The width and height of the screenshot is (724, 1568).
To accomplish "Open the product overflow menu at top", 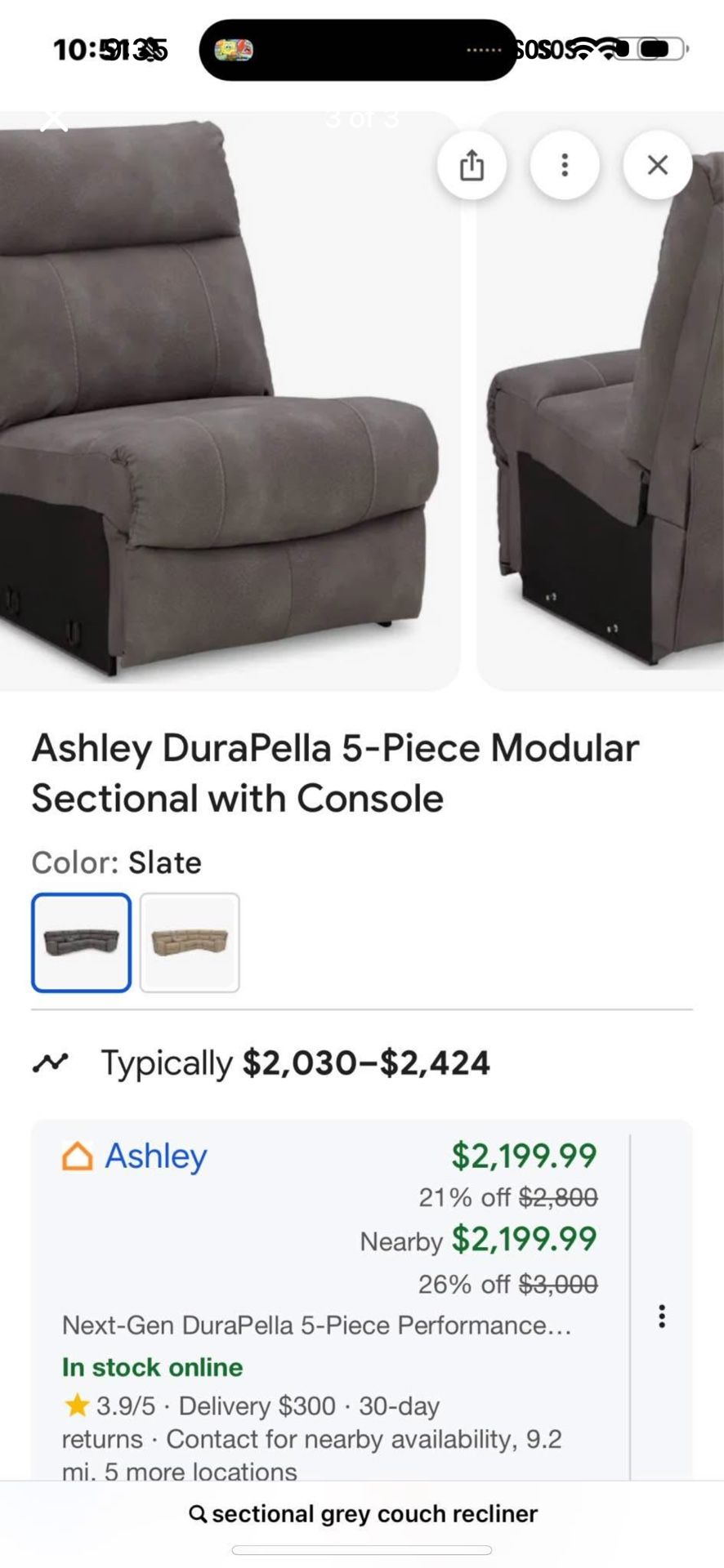I will 565,166.
